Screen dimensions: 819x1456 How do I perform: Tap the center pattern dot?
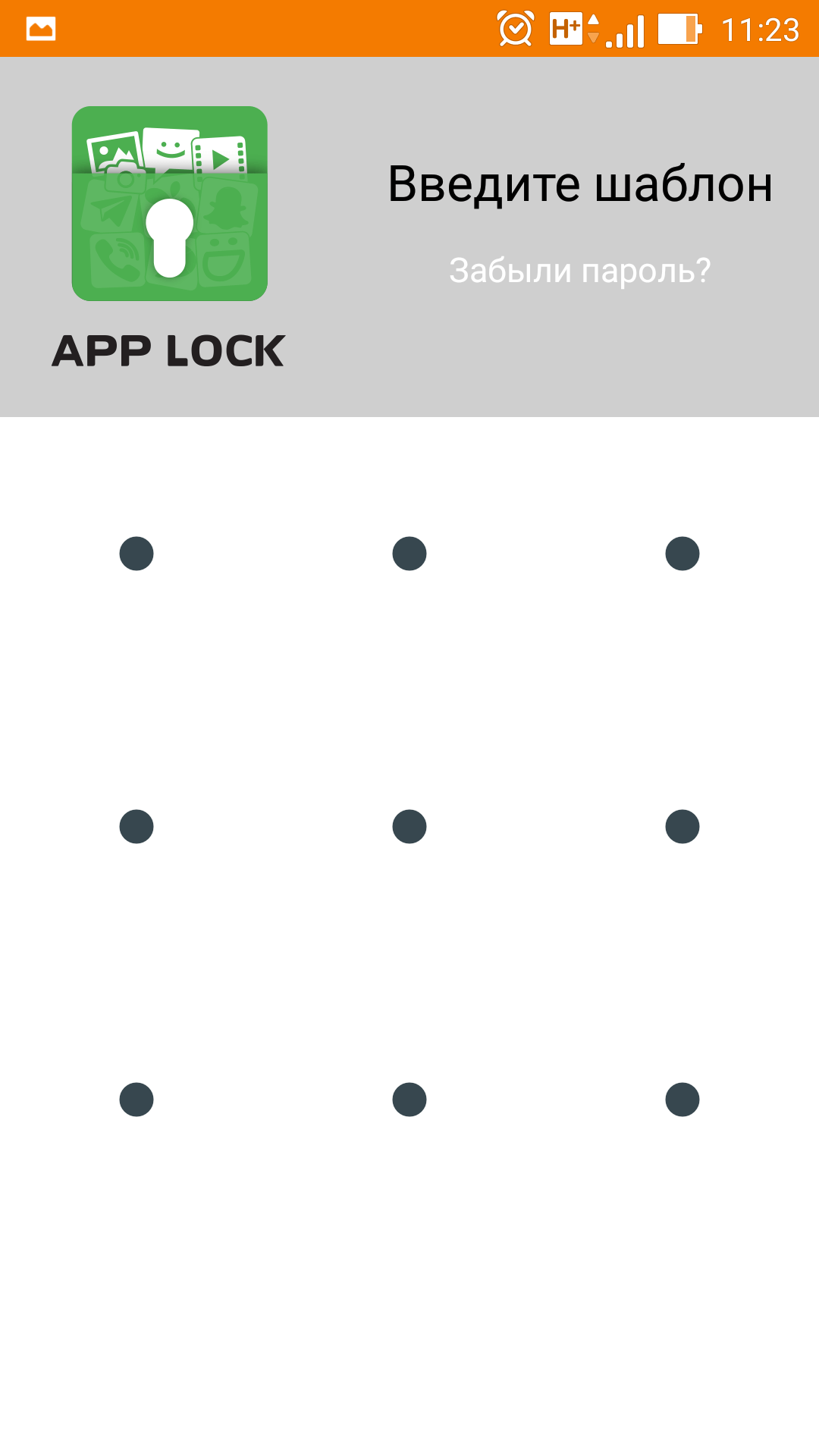tap(409, 827)
